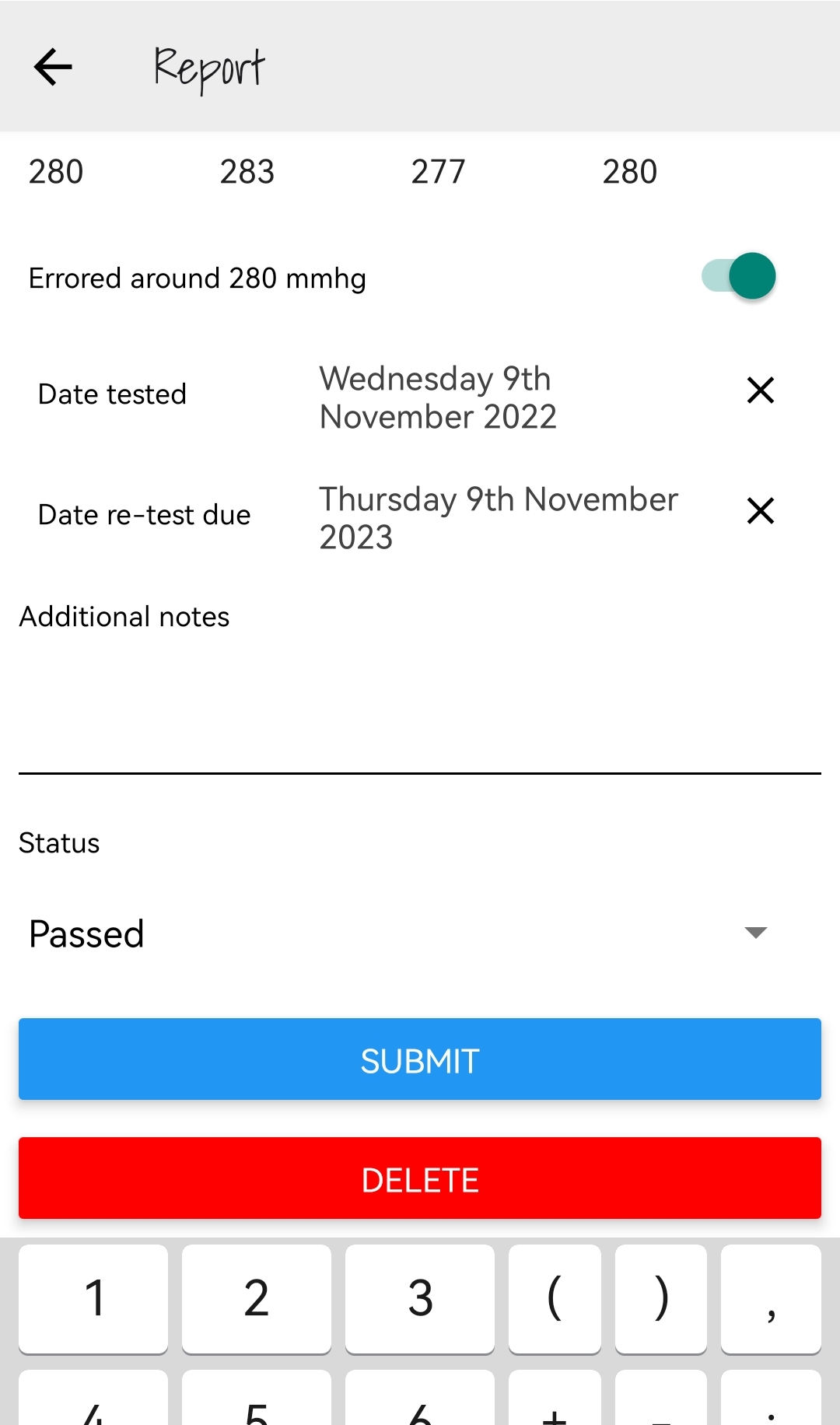Expand the Status dropdown showing Passed
The image size is (840, 1425).
click(397, 933)
